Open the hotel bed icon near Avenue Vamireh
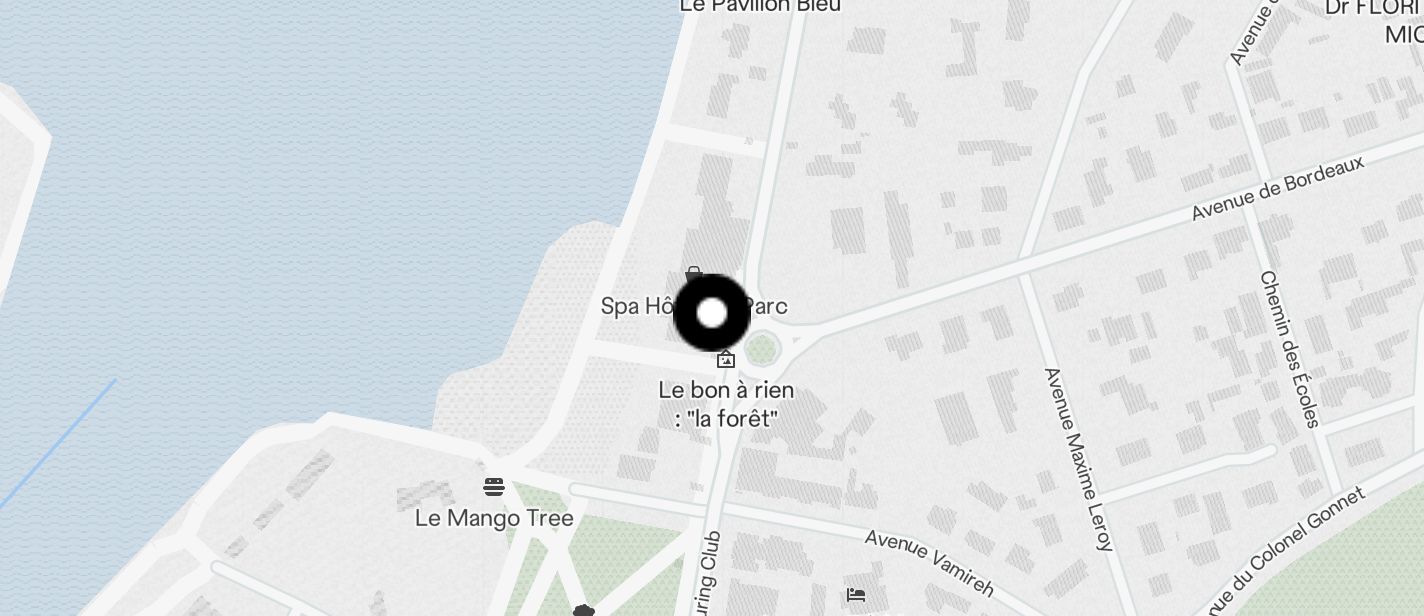 (855, 595)
